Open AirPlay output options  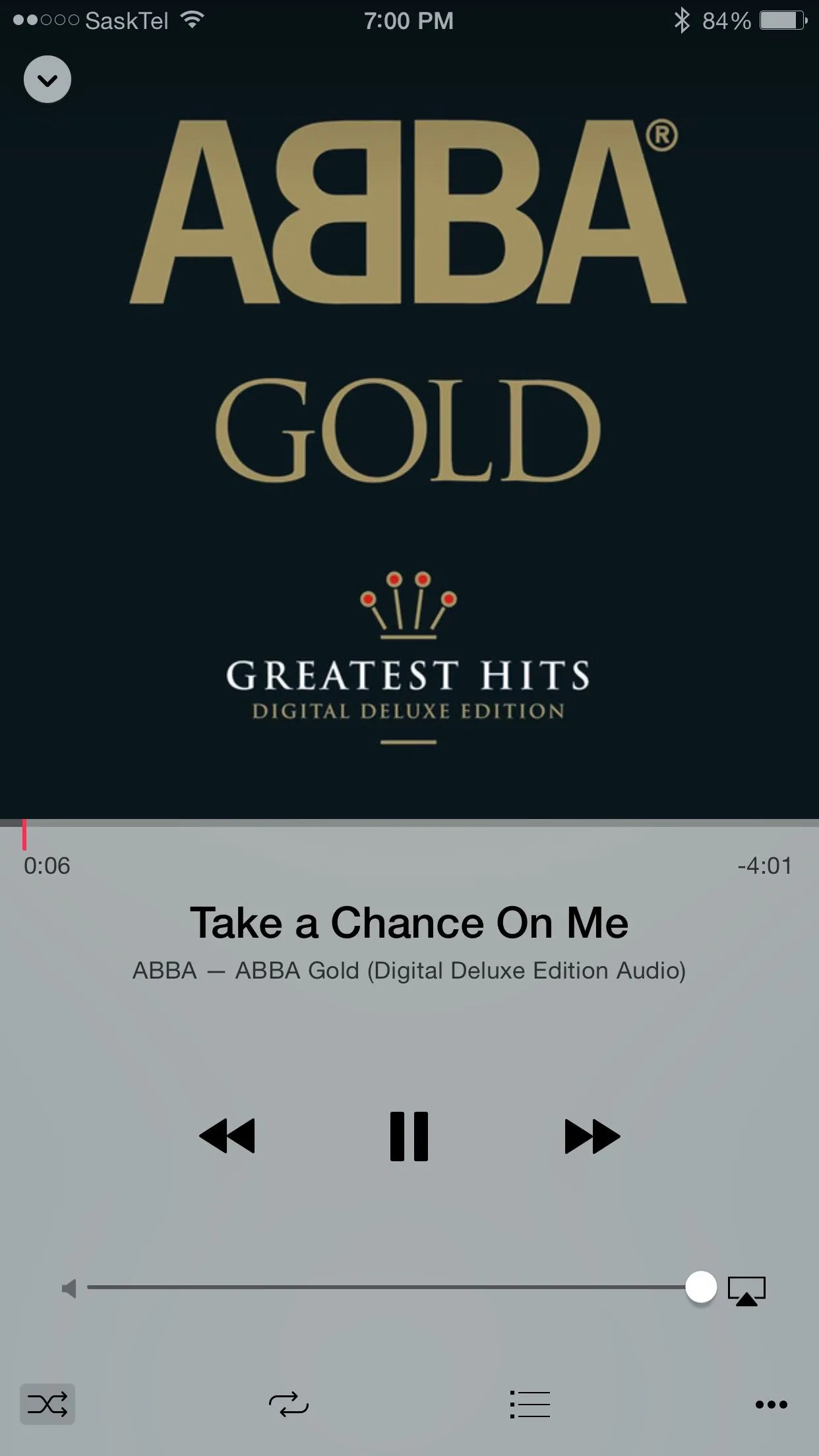746,1290
